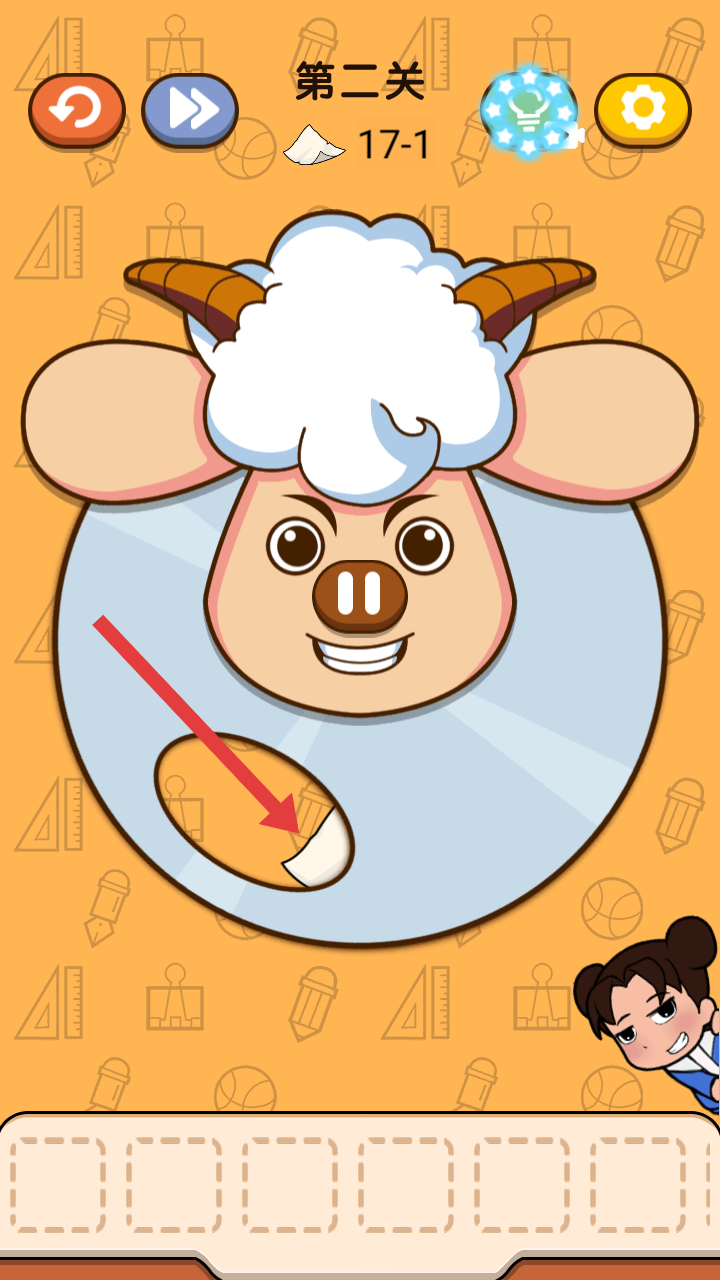720x1280 pixels.
Task: Restart the level with the orange retry button
Action: point(76,109)
